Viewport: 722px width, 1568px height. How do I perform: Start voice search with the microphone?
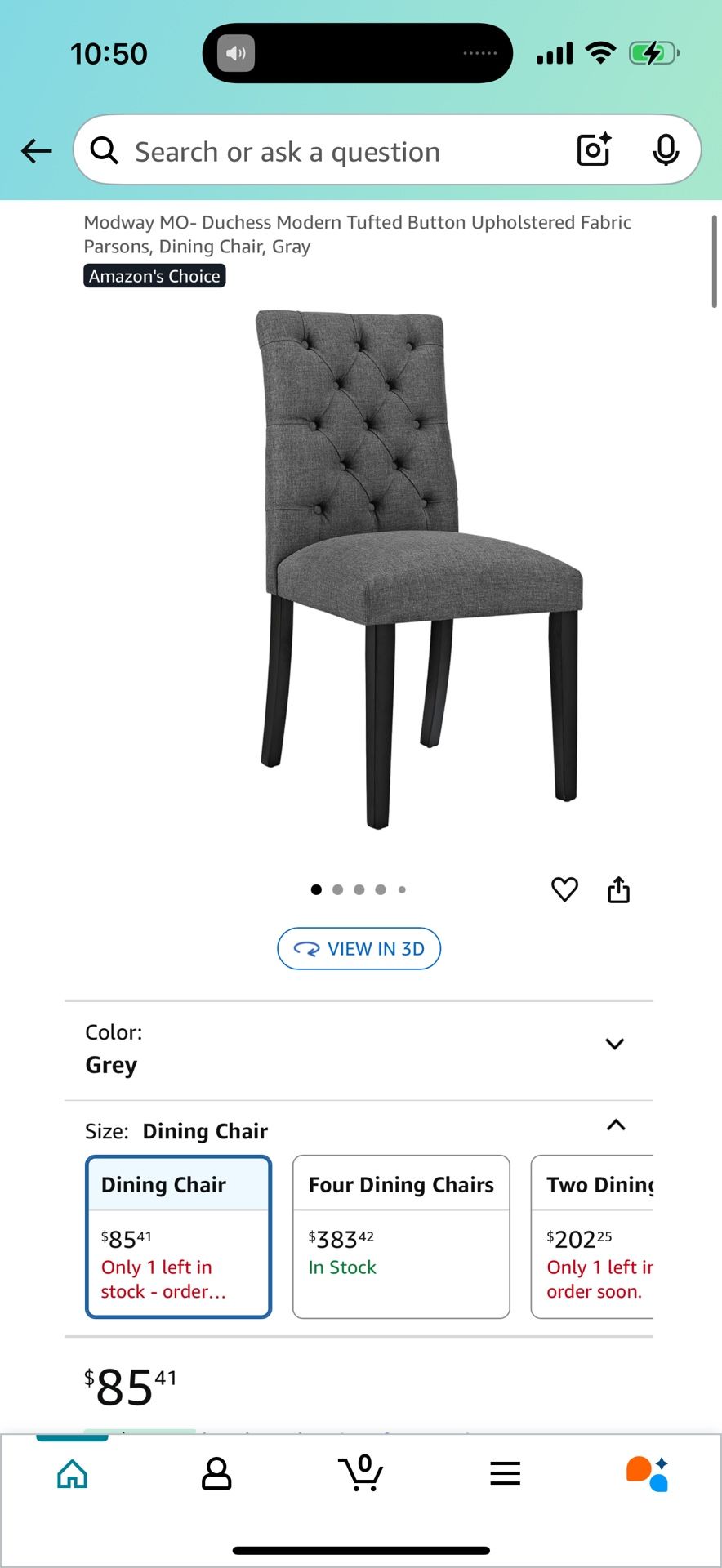(666, 150)
